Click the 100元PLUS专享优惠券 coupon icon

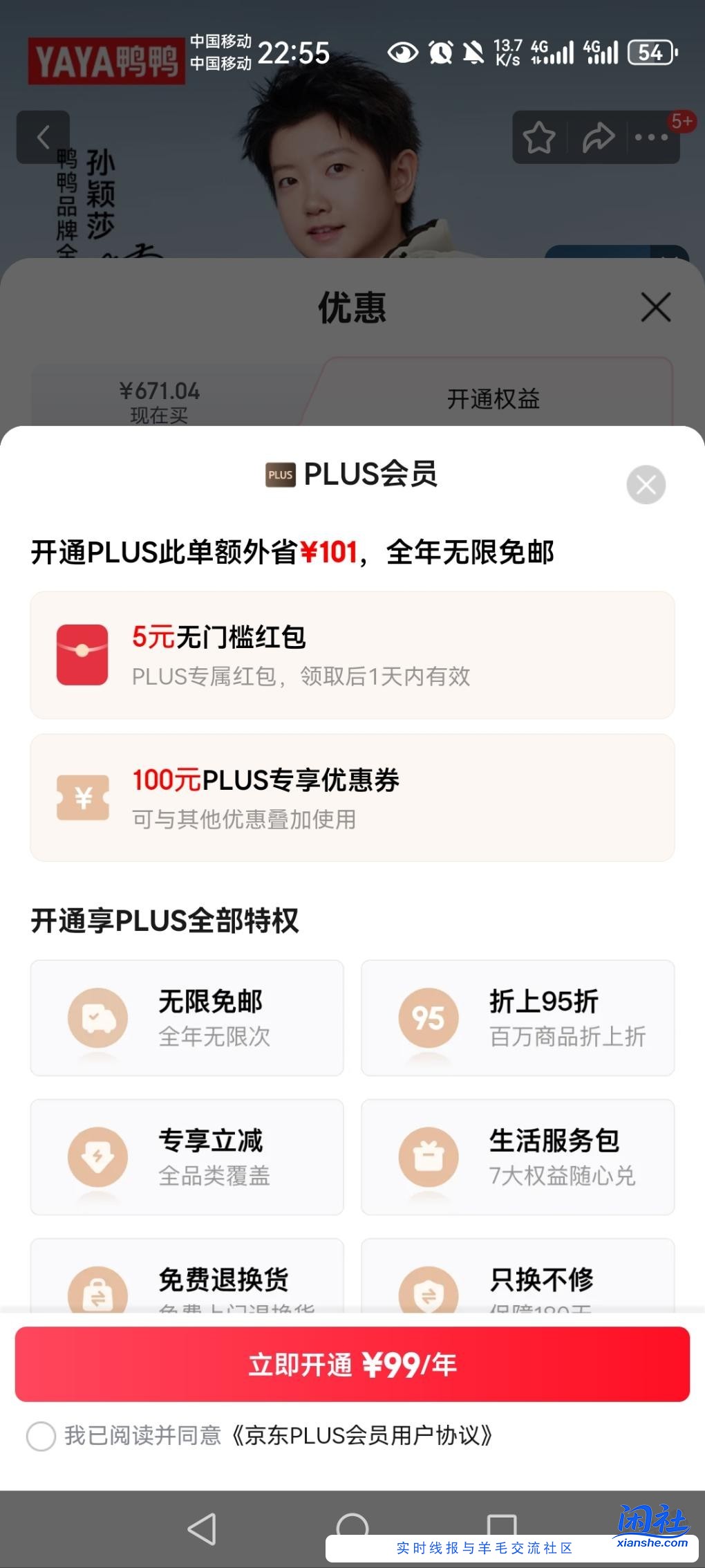tap(82, 797)
